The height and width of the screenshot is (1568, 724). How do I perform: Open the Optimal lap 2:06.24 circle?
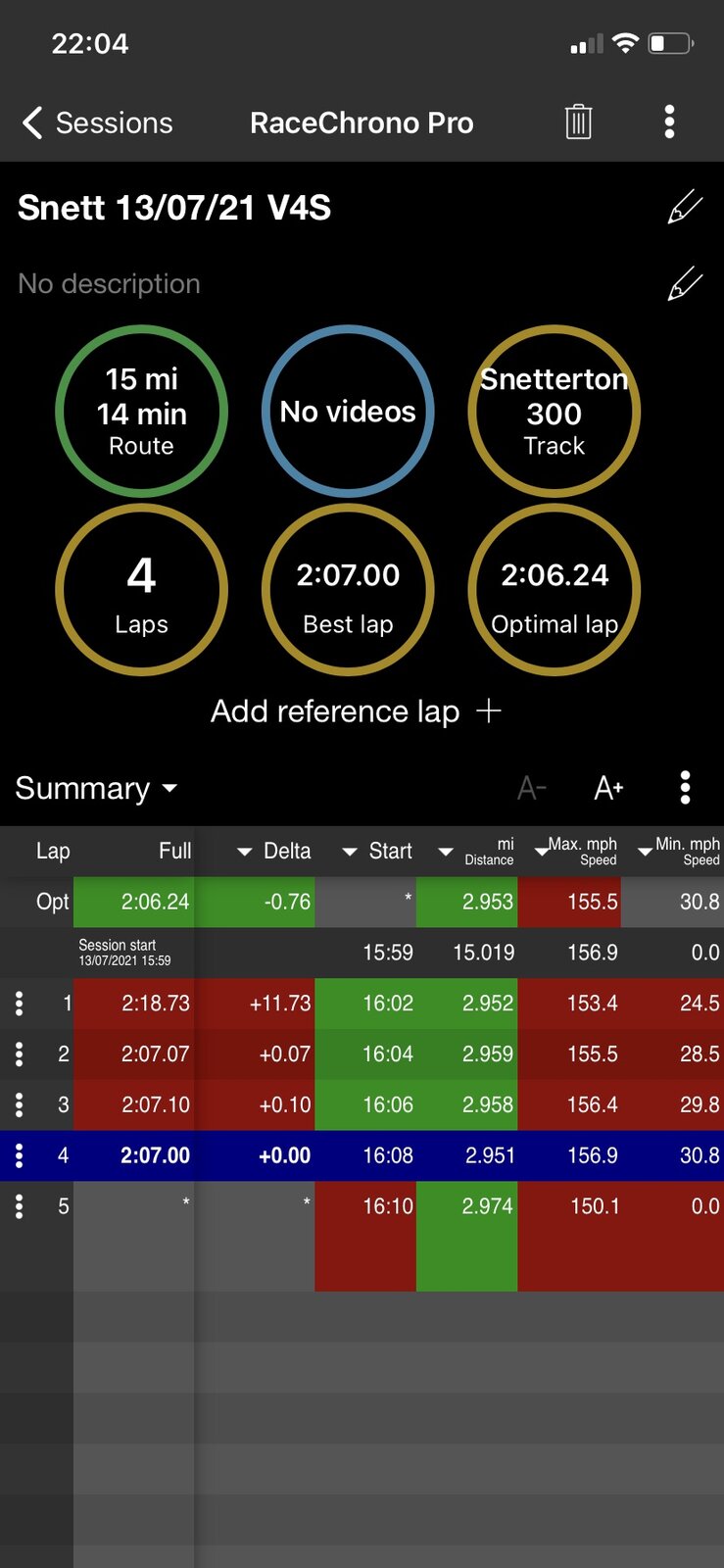click(x=555, y=590)
